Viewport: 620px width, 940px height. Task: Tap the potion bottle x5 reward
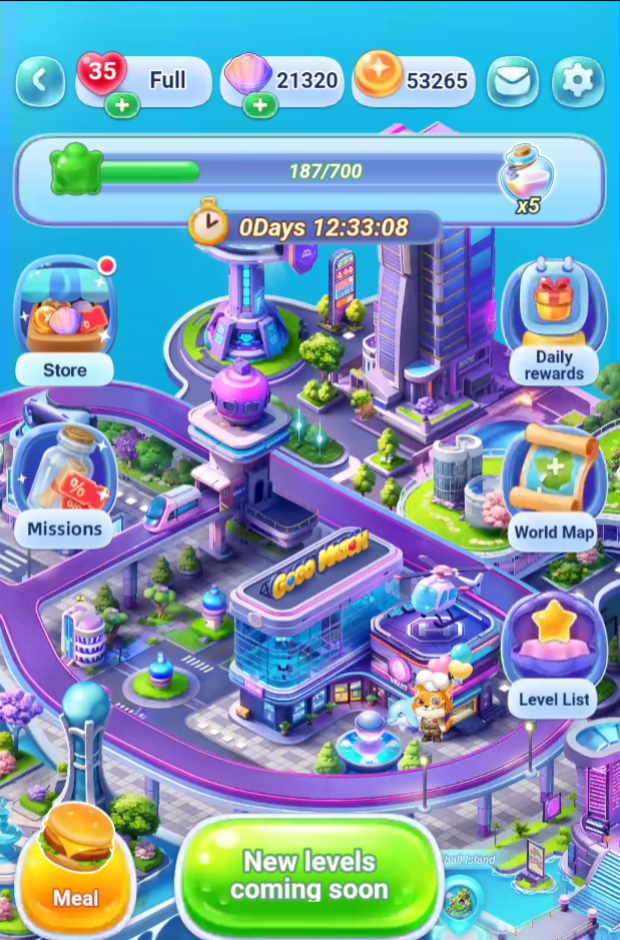click(526, 179)
